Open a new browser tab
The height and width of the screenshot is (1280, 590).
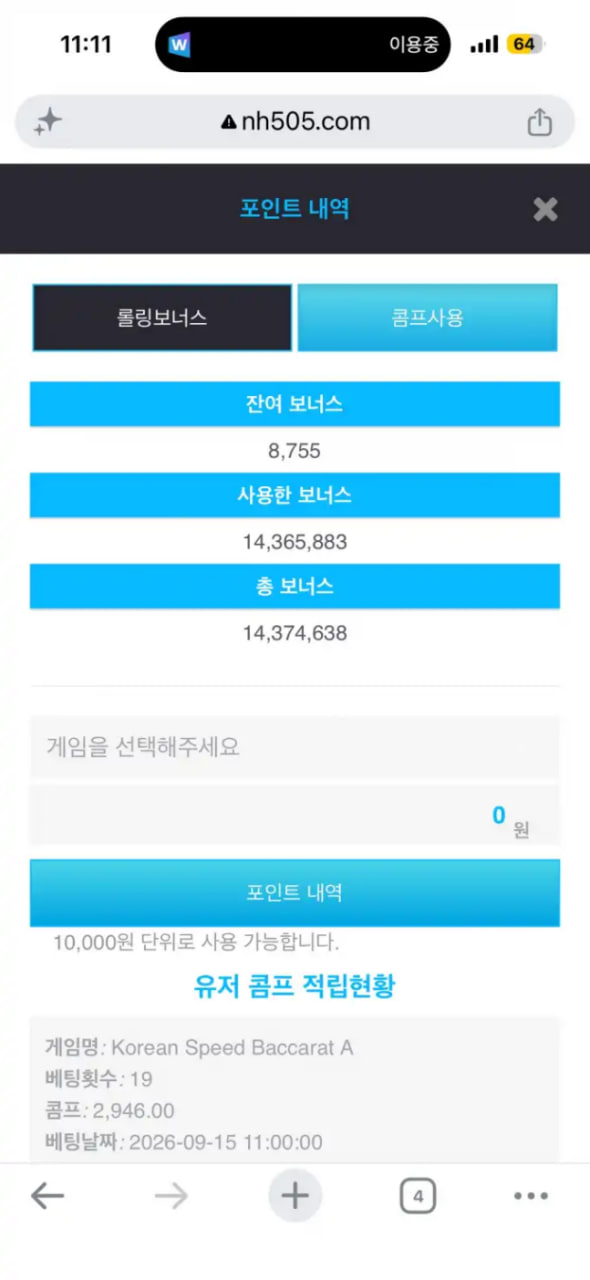(295, 1196)
